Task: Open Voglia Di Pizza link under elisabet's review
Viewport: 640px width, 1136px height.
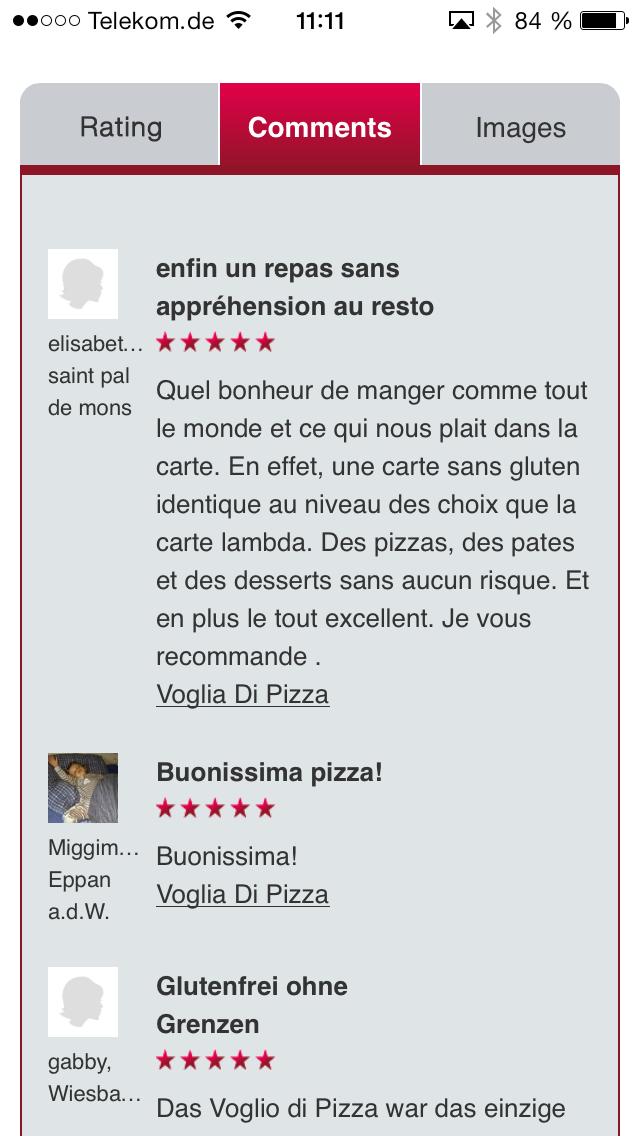Action: (242, 694)
